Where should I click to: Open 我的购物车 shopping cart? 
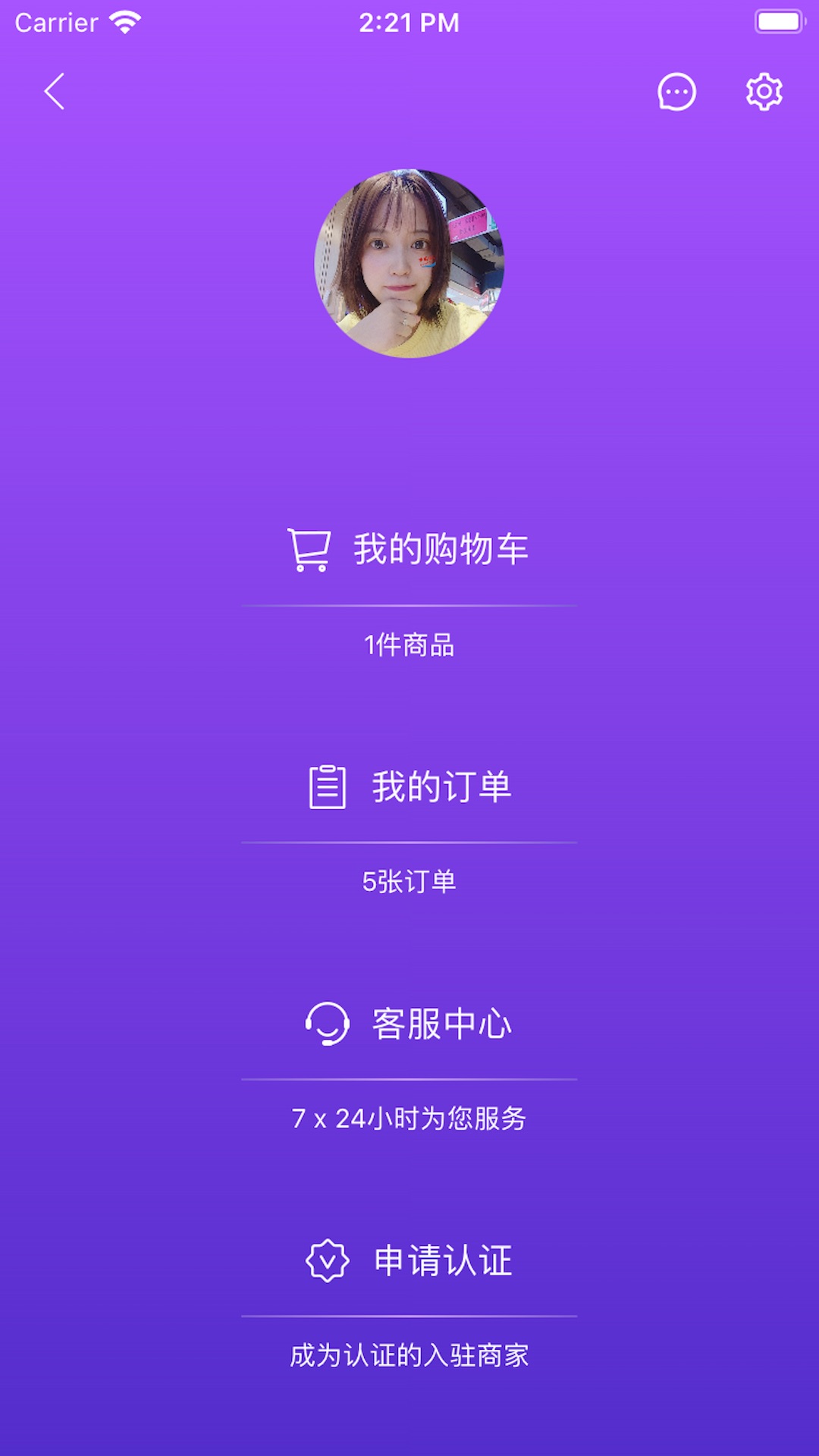(x=409, y=550)
